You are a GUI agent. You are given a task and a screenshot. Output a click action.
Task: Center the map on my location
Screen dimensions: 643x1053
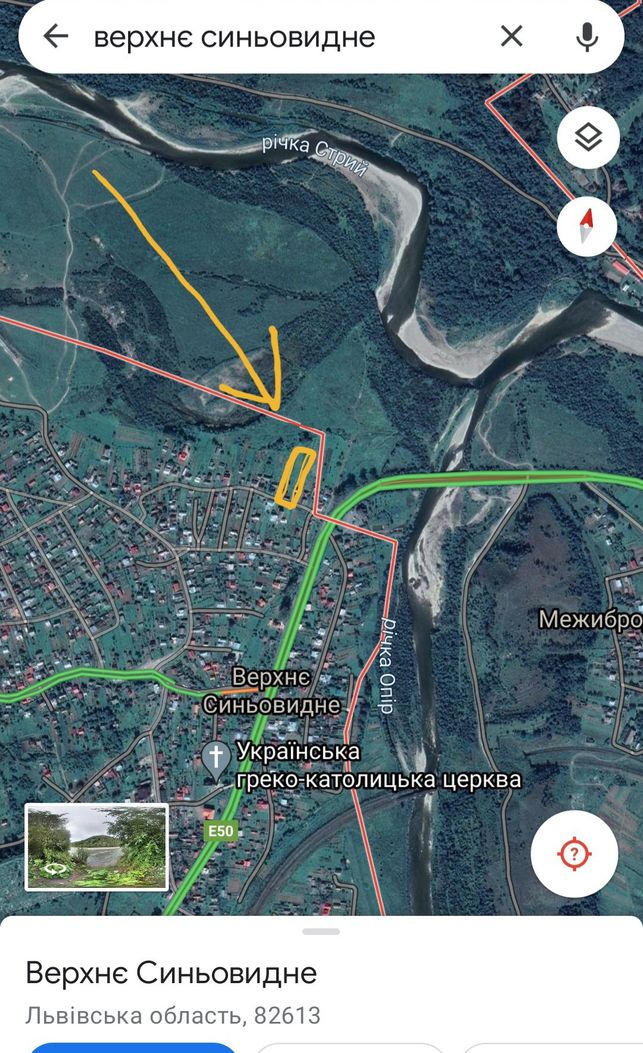[574, 854]
